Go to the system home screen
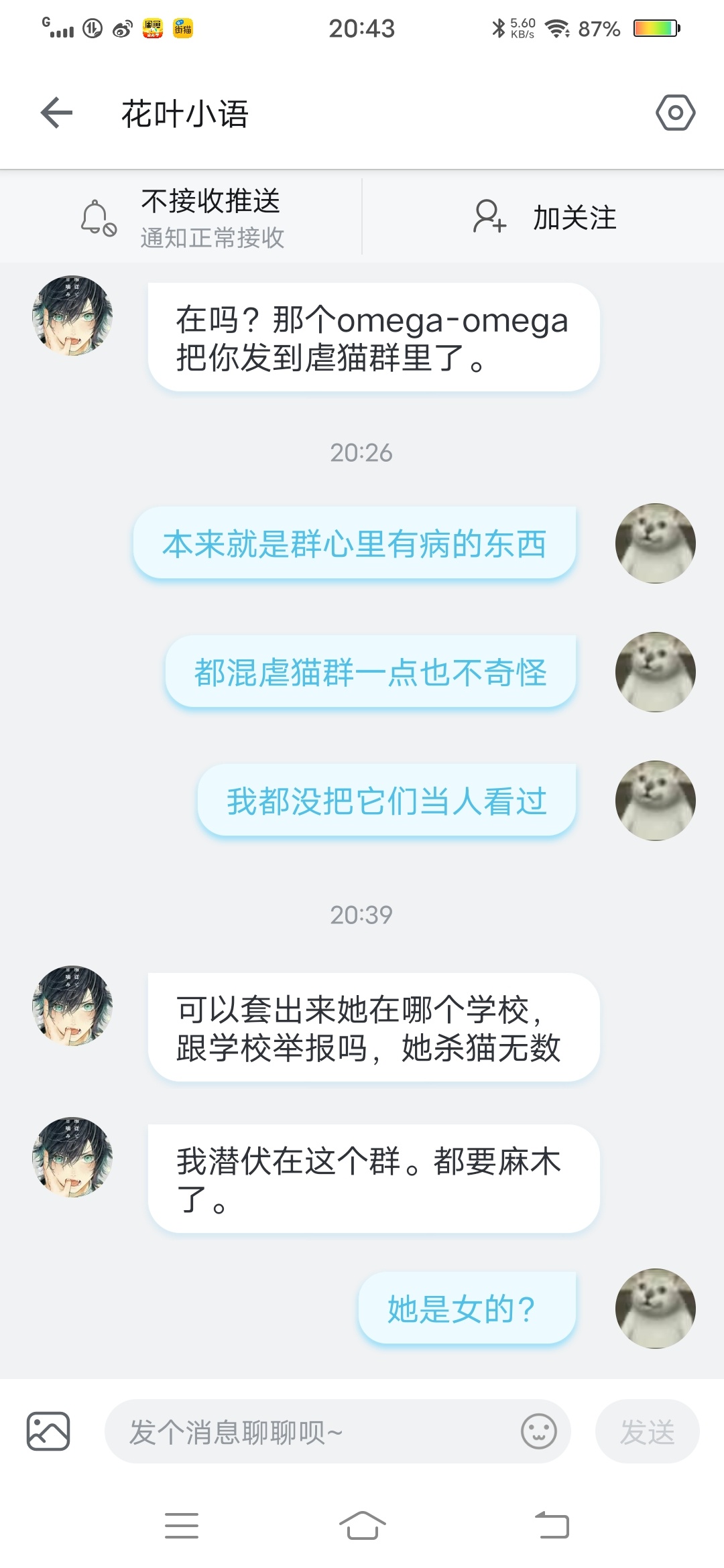 362,1526
